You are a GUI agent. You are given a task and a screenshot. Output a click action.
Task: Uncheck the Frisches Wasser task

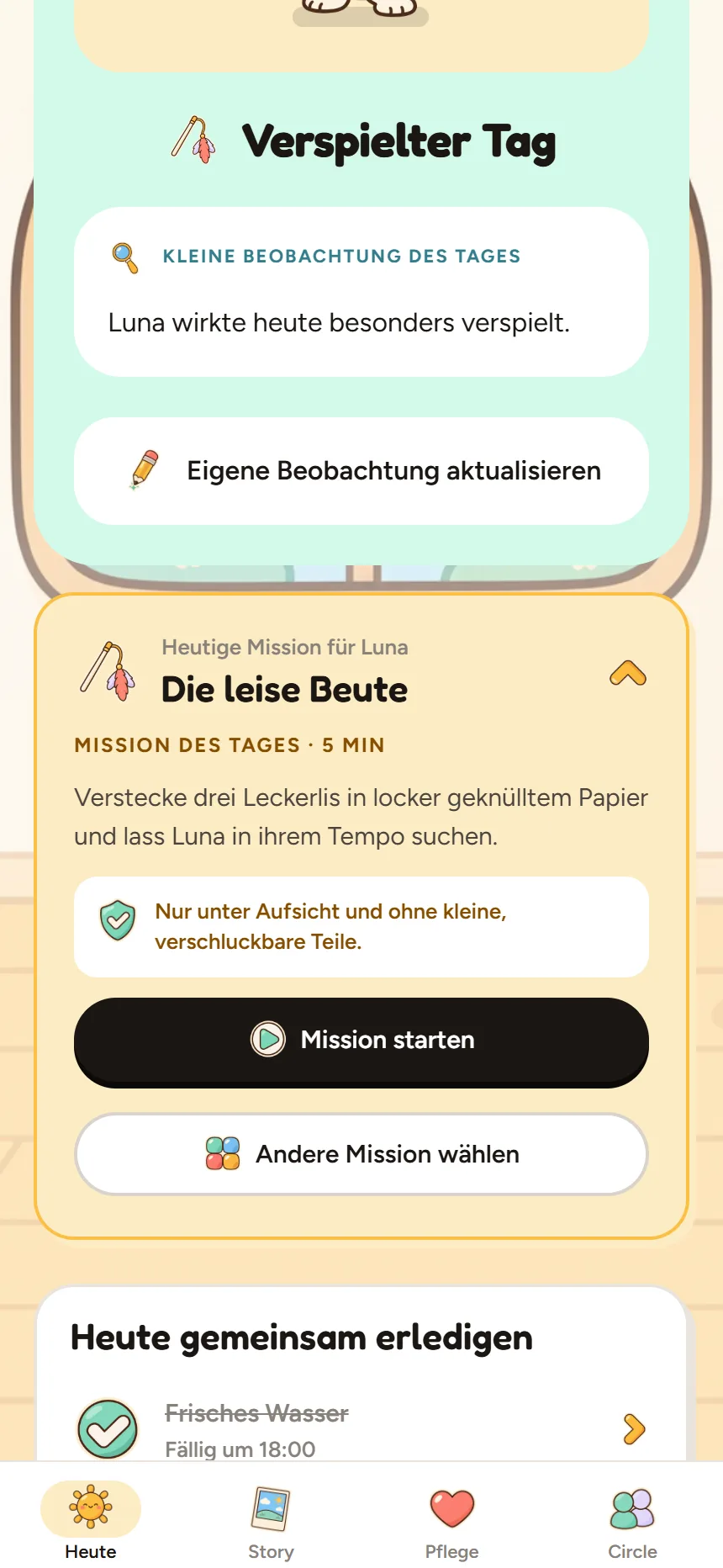pyautogui.click(x=108, y=1428)
